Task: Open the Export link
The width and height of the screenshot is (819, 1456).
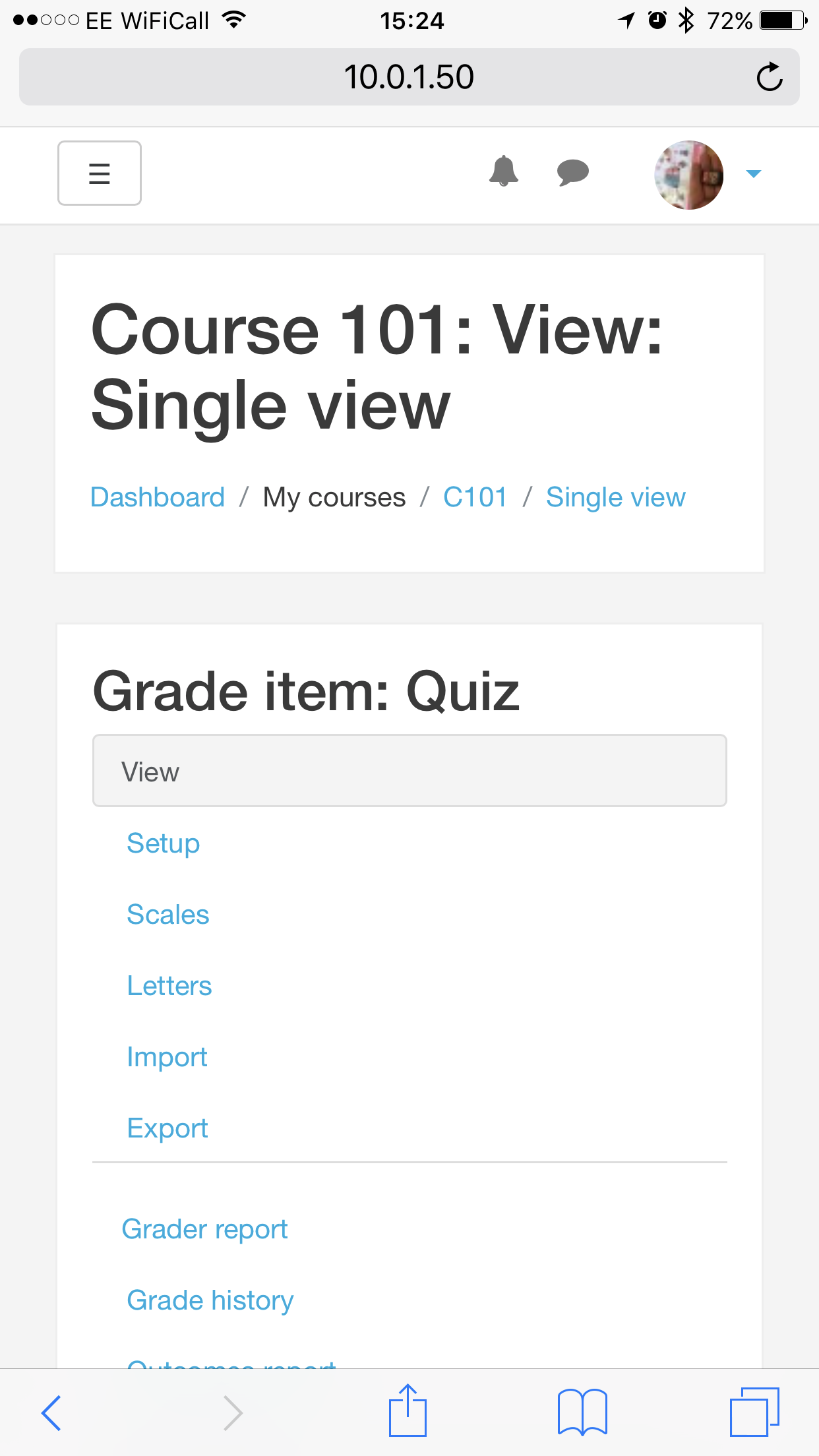Action: click(167, 1128)
